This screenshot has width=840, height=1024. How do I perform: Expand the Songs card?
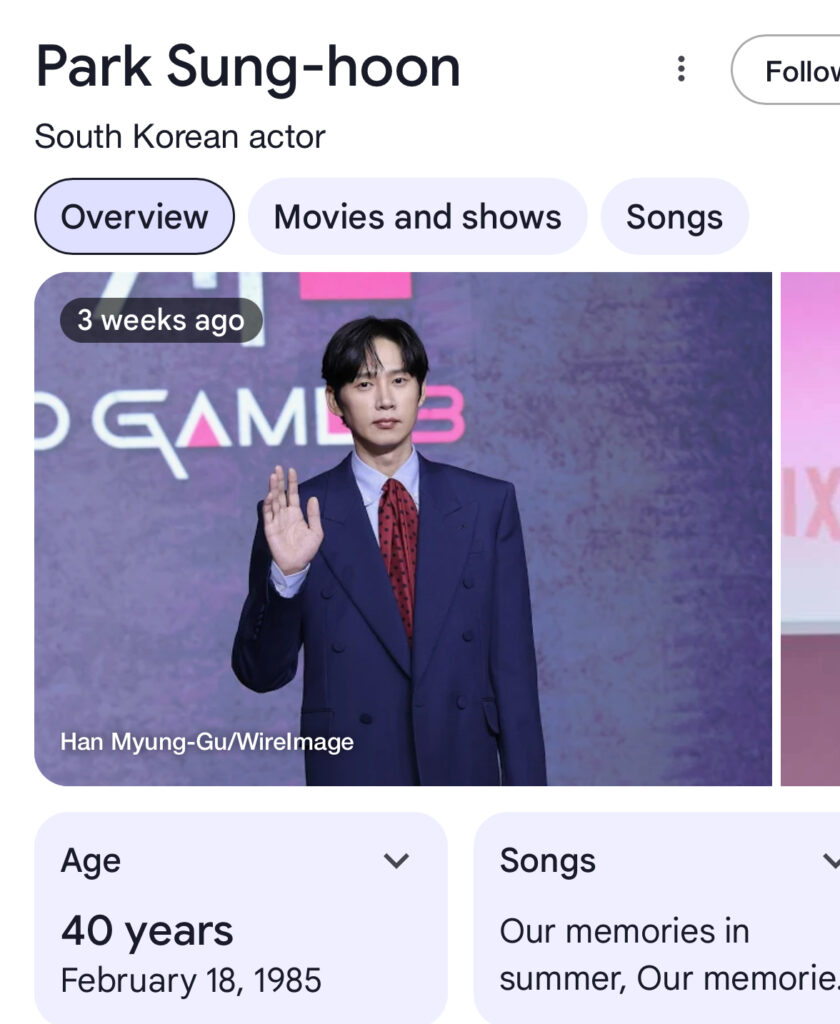(x=828, y=861)
